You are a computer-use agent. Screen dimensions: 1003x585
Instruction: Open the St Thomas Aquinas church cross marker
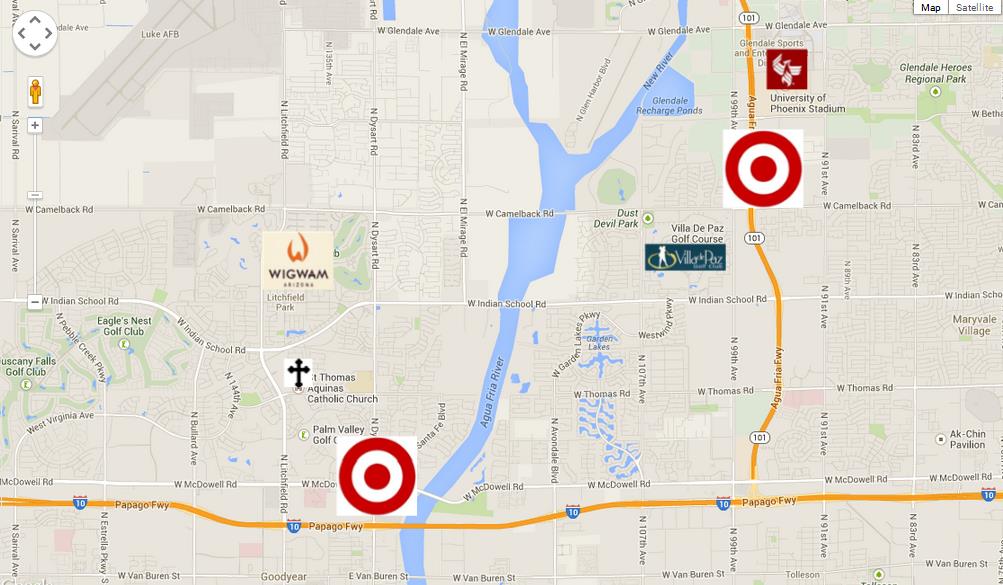point(298,373)
